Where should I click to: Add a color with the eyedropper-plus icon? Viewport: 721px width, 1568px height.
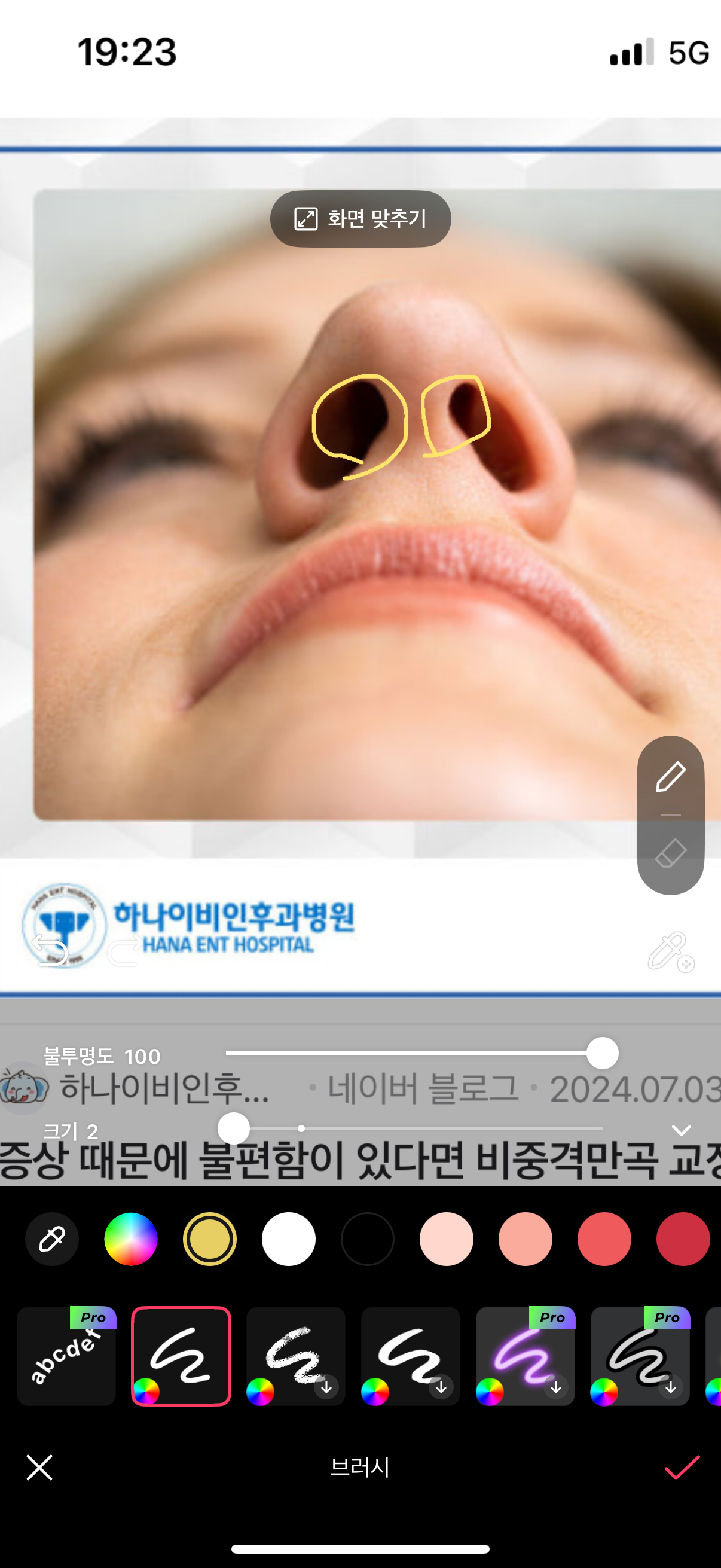point(671,951)
